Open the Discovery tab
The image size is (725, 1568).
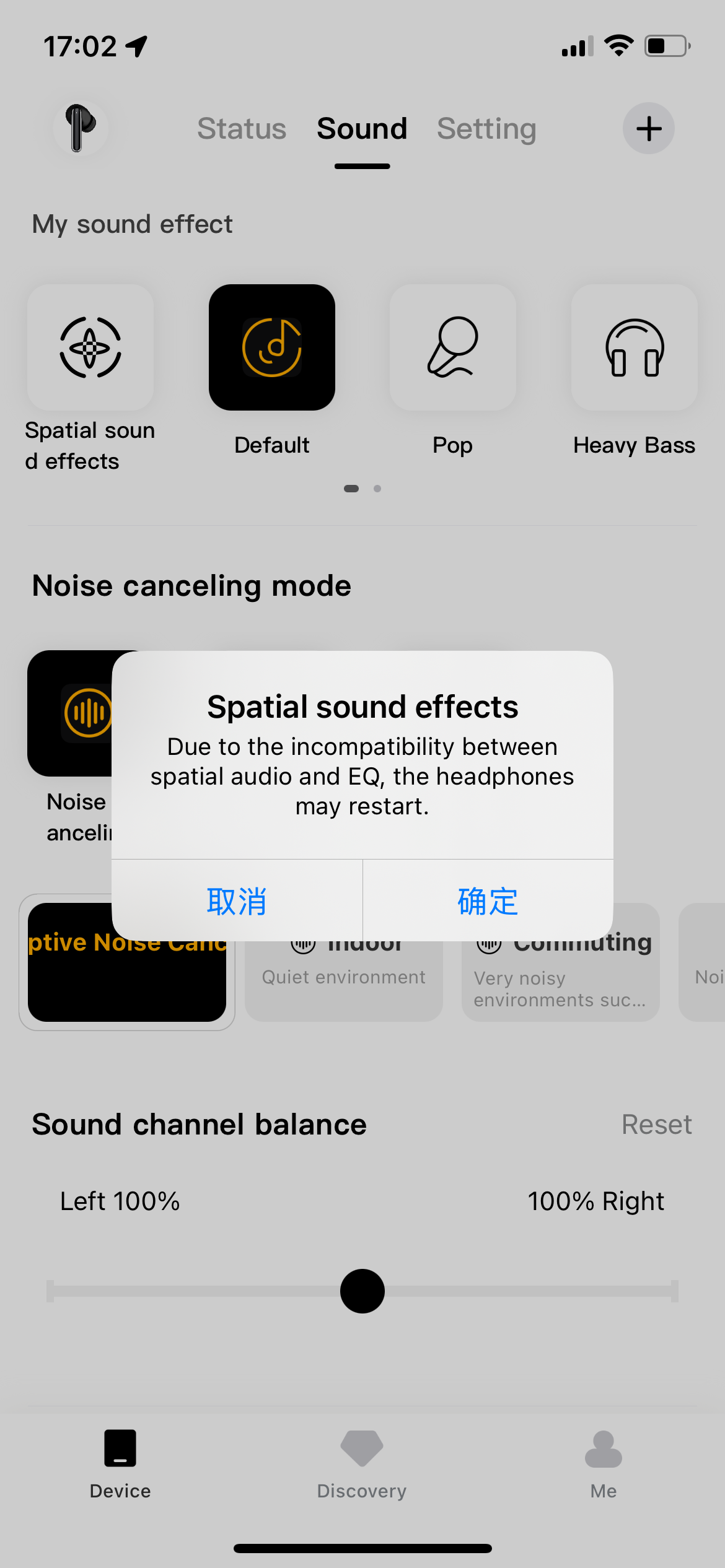[362, 1464]
